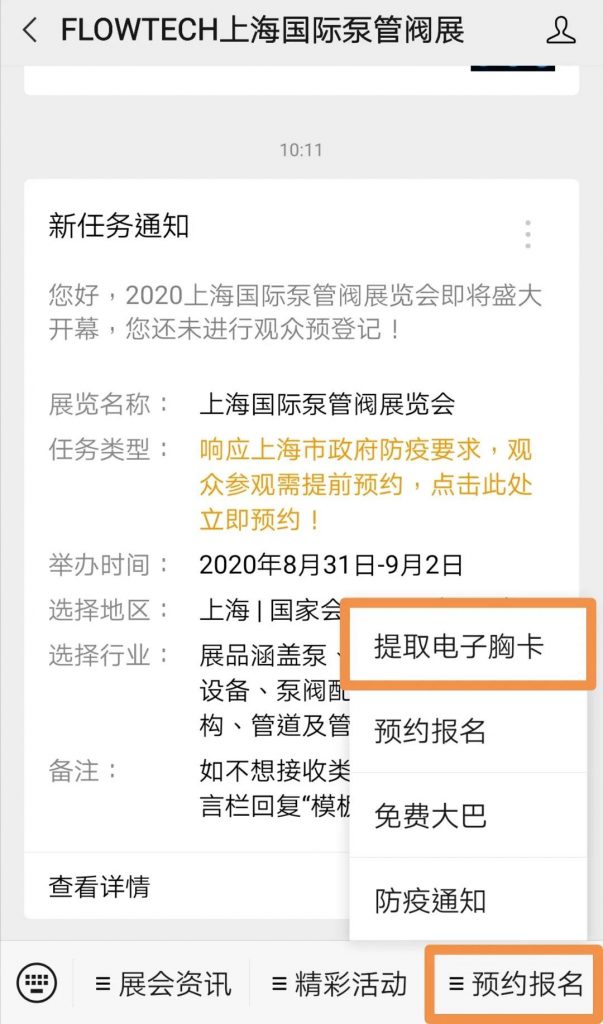Open the 新任务通知 card's three-dot menu
The height and width of the screenshot is (1024, 603).
527,234
